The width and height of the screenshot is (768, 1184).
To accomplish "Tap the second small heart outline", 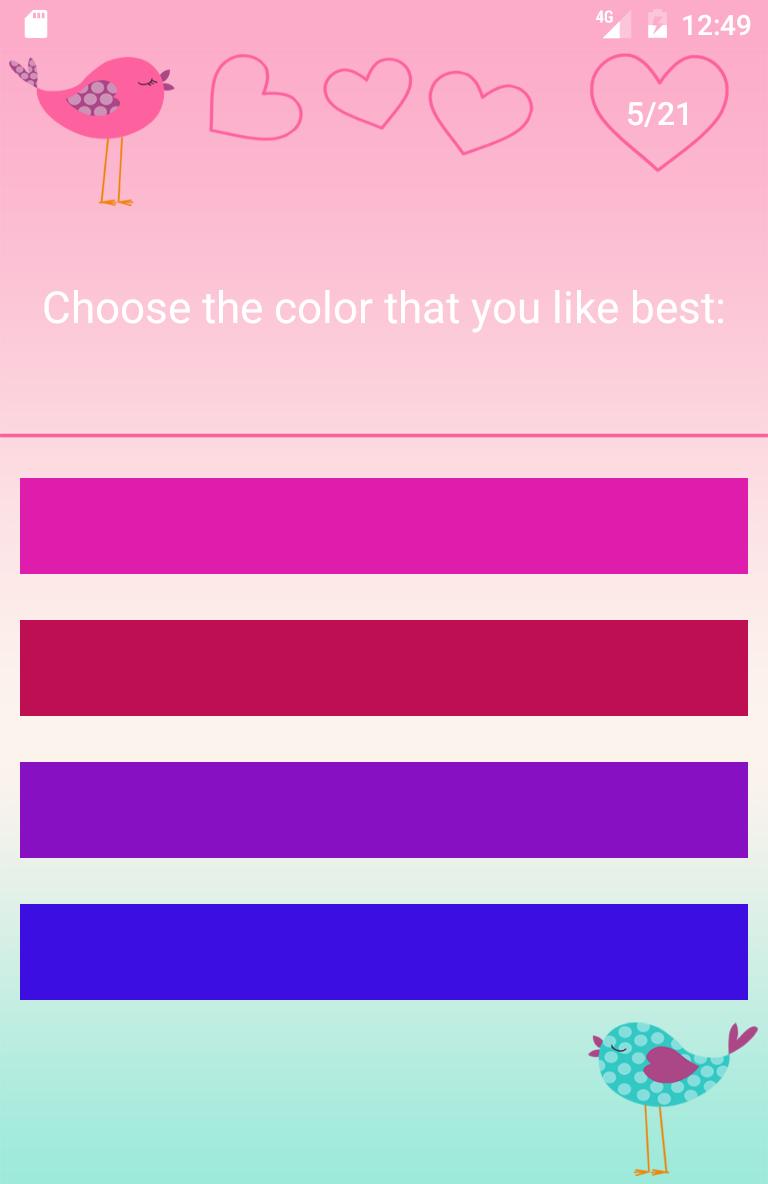I will click(367, 95).
